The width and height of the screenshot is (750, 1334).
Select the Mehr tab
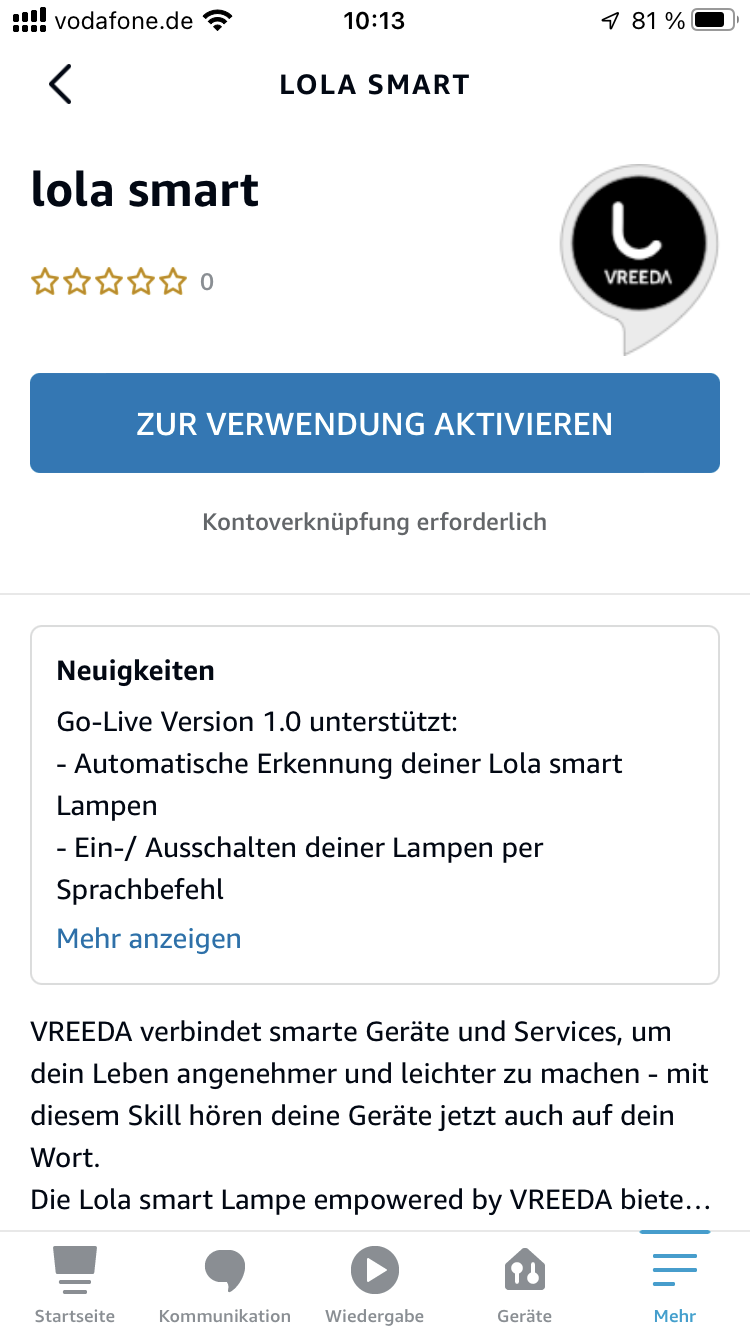673,1285
